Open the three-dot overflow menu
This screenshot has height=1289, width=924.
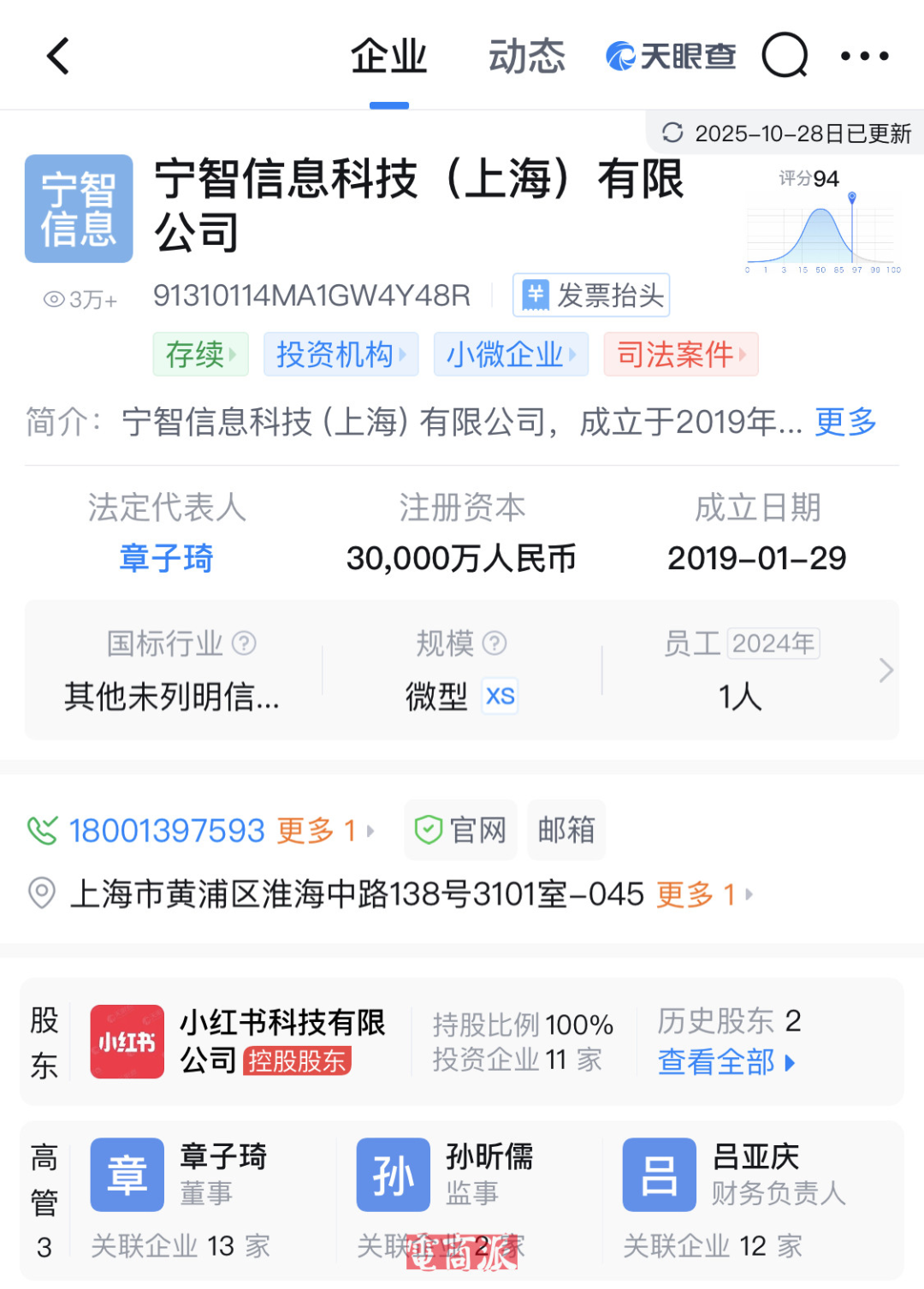(864, 56)
